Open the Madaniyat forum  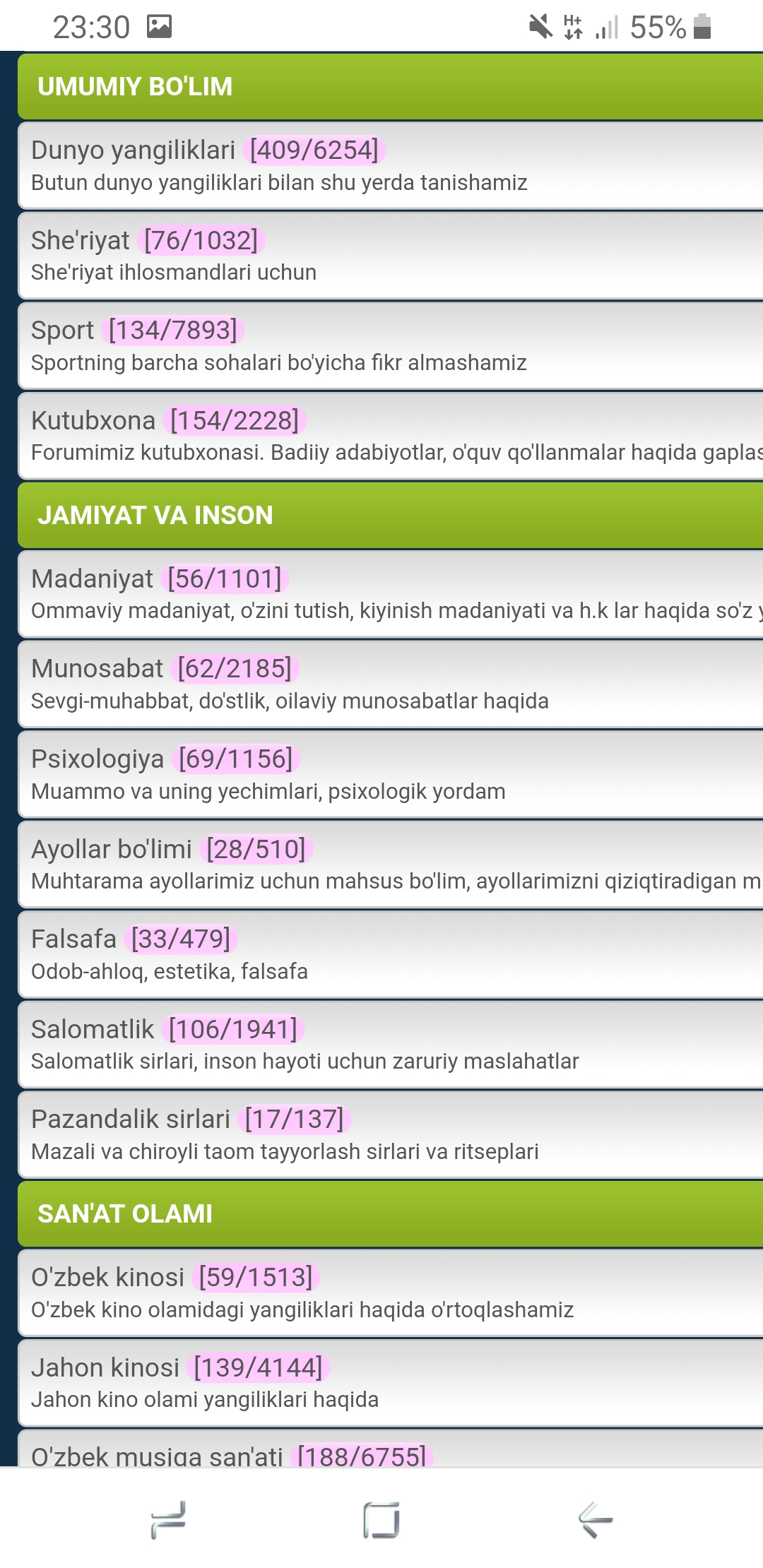pos(92,579)
